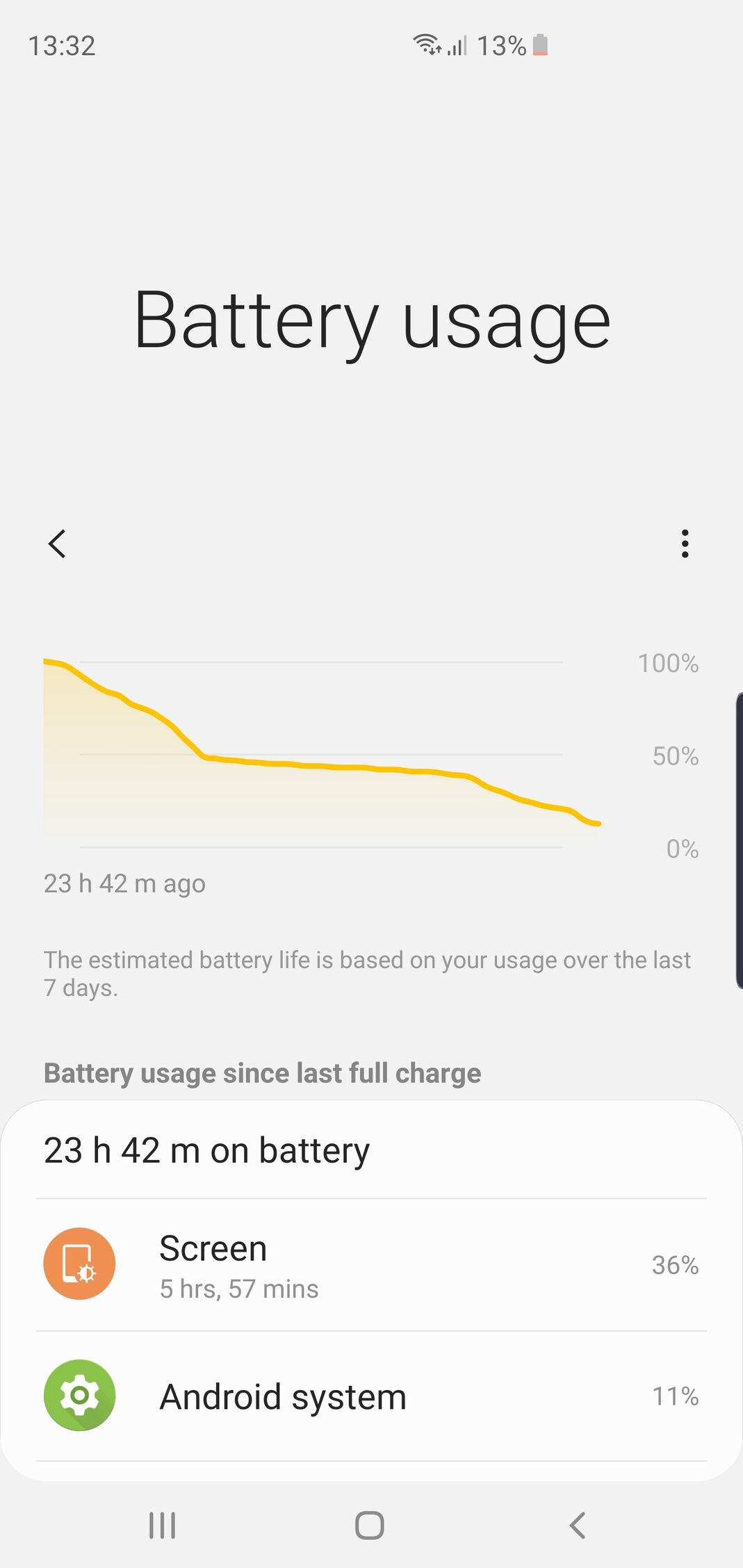Tap the navigation bar back button
Image resolution: width=743 pixels, height=1568 pixels.
(577, 1526)
